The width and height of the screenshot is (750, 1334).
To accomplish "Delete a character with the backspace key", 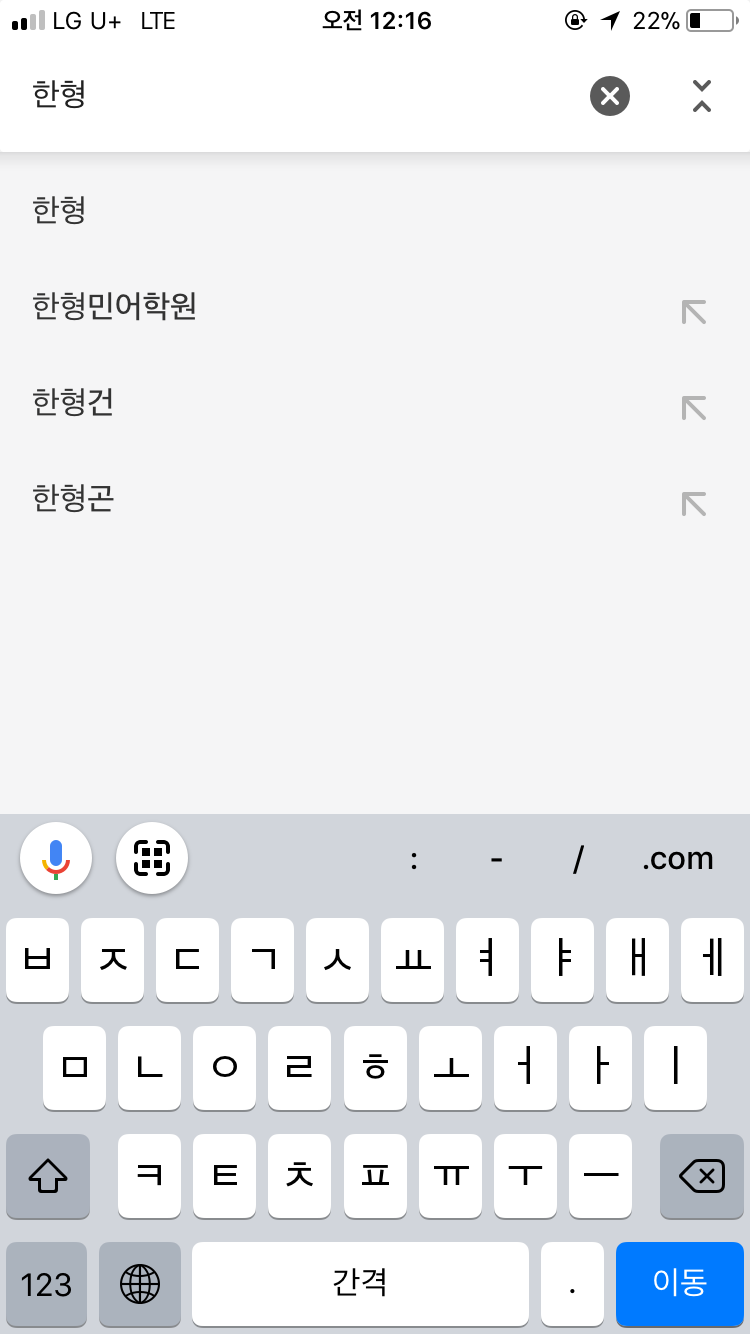I will (x=702, y=1177).
